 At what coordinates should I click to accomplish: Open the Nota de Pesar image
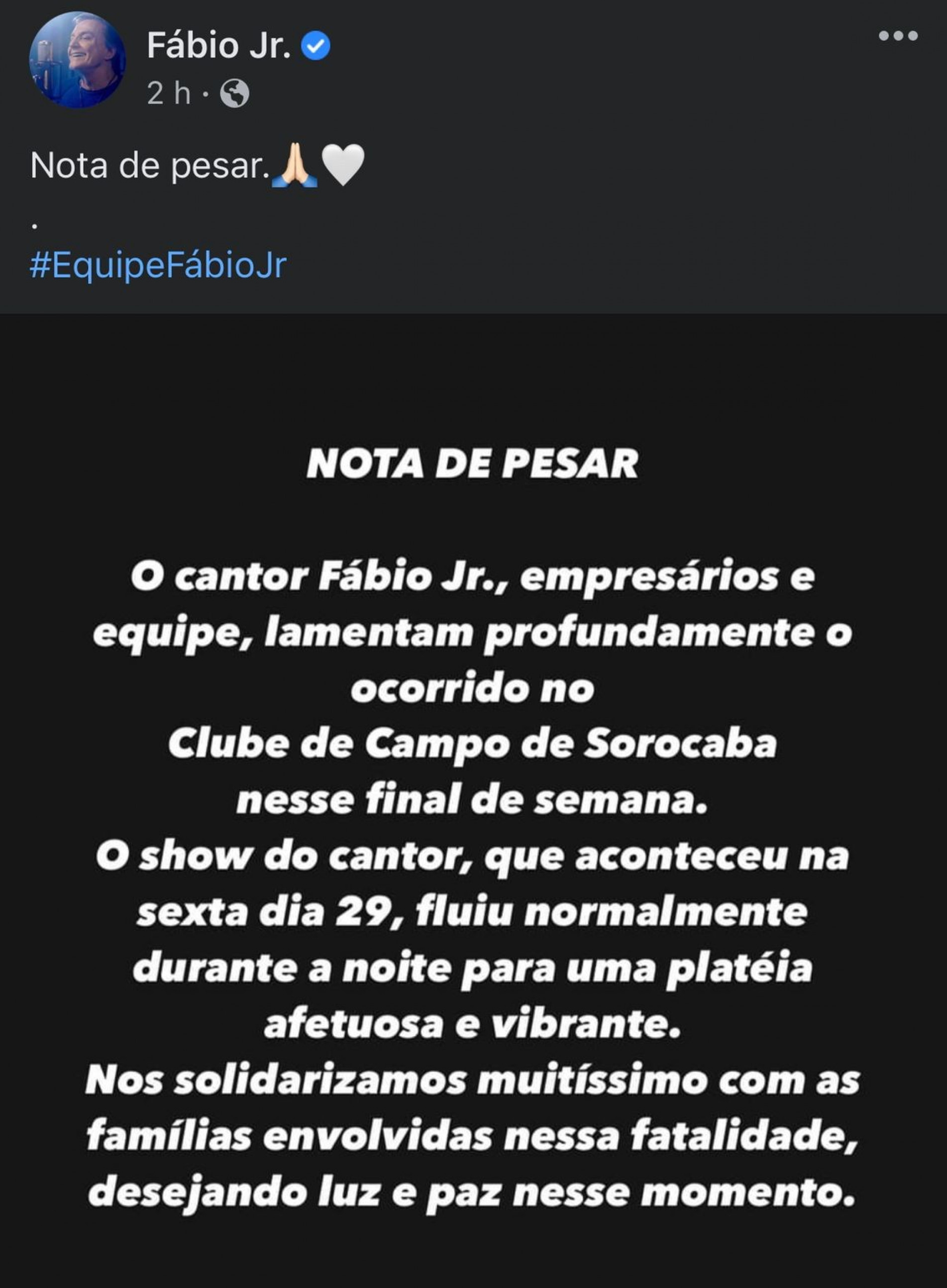coord(474,802)
